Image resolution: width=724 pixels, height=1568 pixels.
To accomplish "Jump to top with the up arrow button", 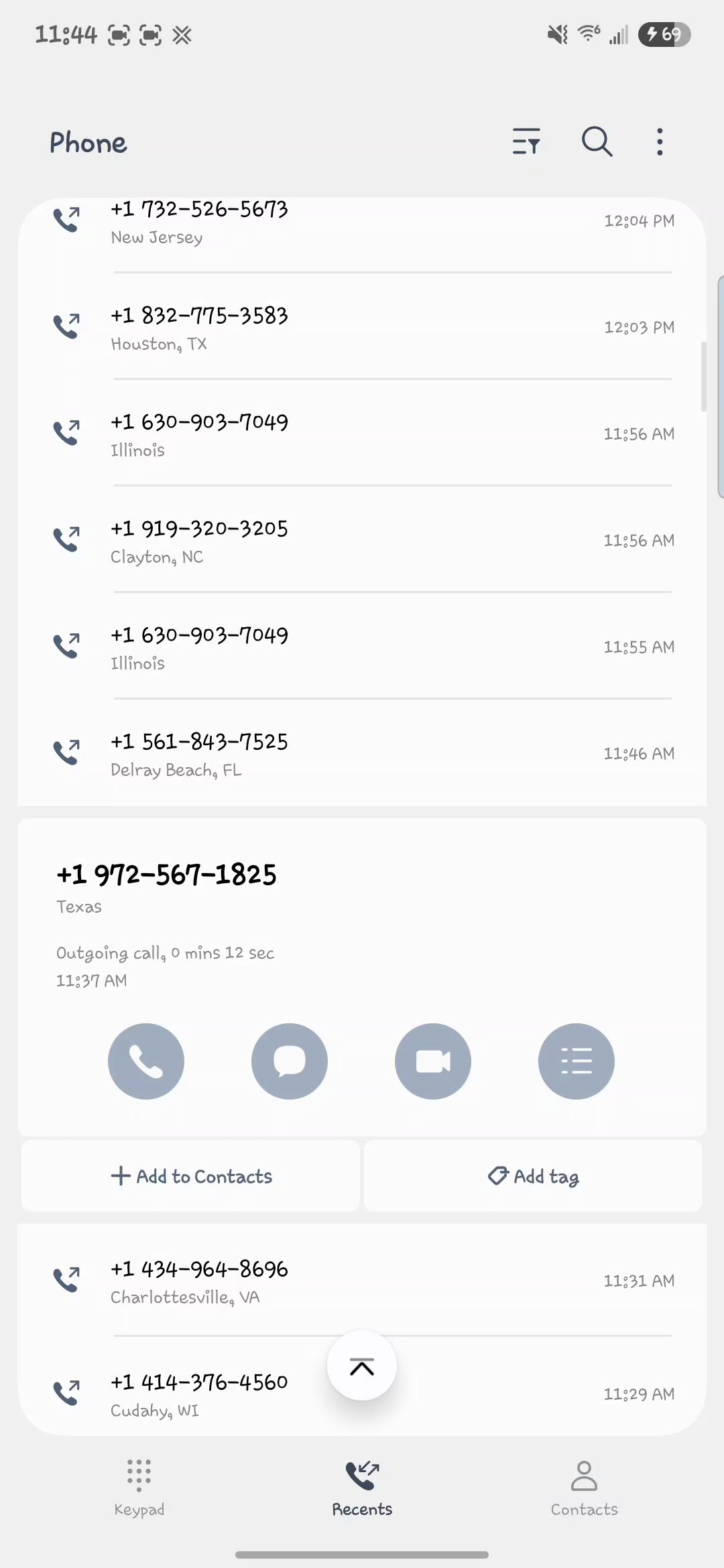I will click(362, 1366).
